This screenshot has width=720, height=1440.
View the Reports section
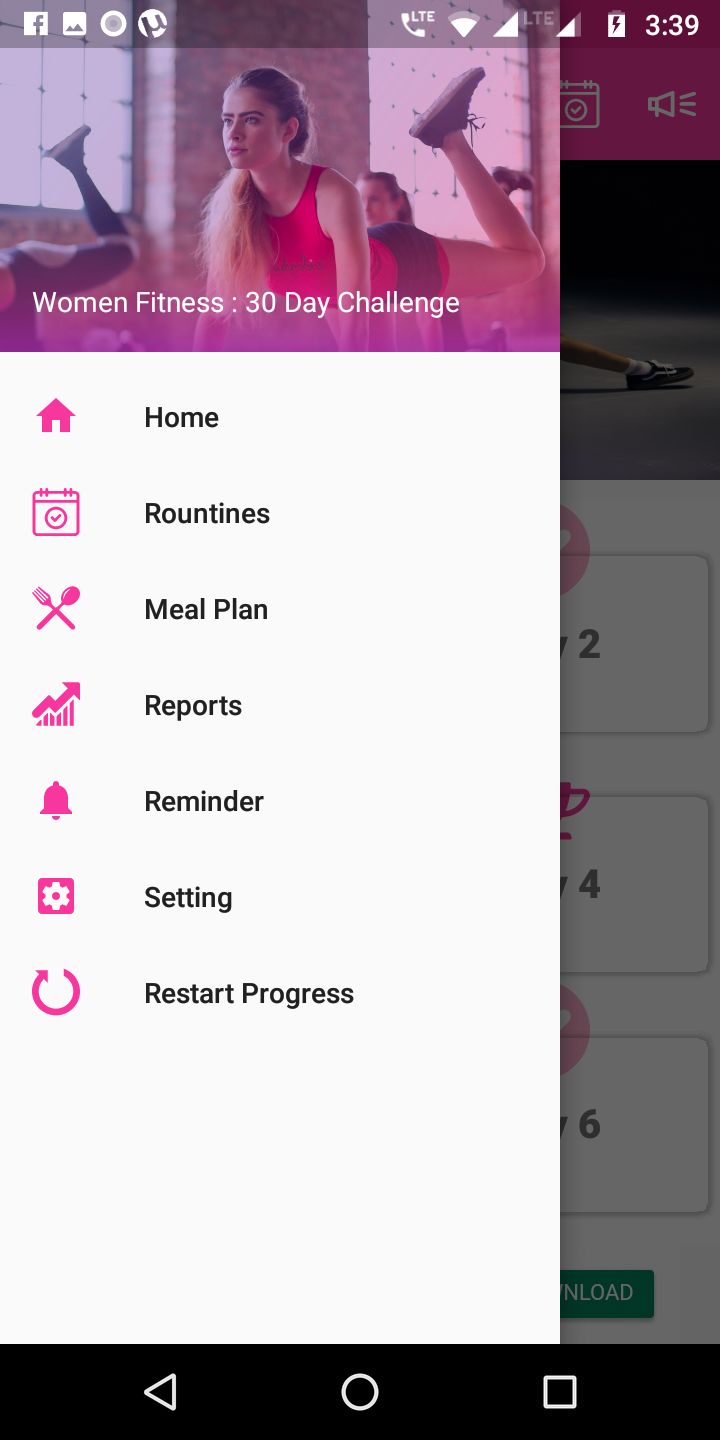coord(193,705)
